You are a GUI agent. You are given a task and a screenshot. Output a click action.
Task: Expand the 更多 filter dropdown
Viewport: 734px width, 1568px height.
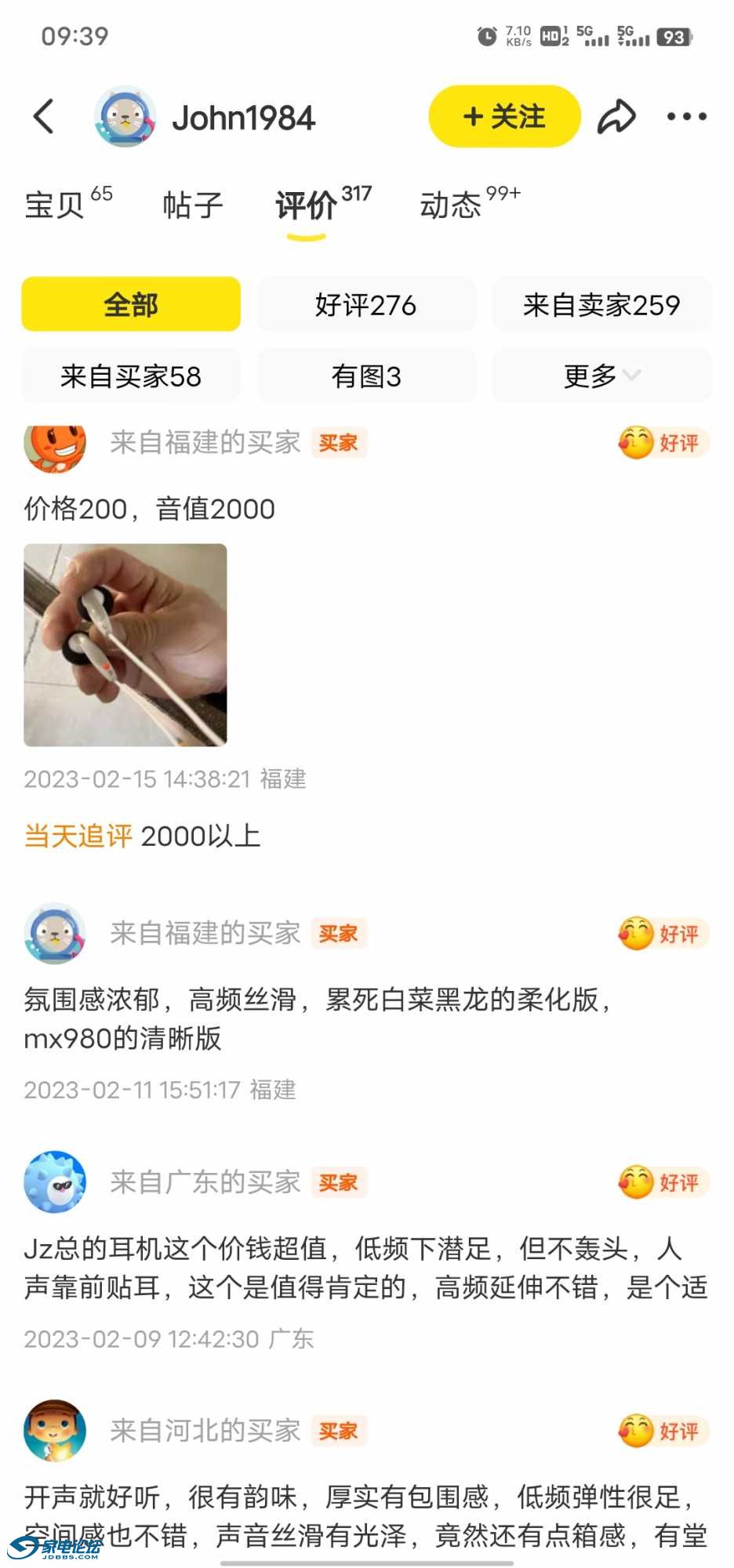click(x=601, y=376)
